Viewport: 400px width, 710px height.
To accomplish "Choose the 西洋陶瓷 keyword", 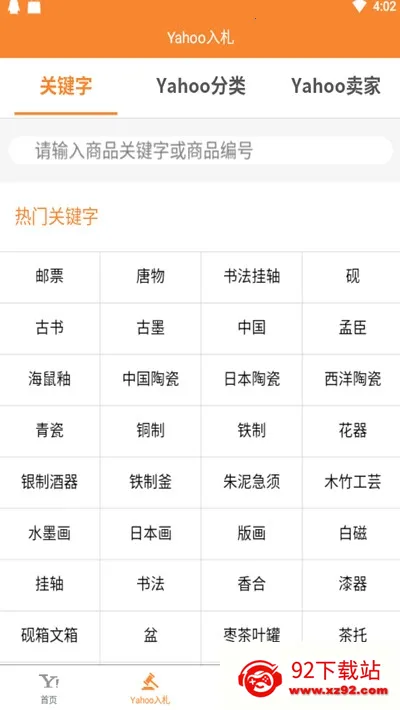I will tap(352, 379).
